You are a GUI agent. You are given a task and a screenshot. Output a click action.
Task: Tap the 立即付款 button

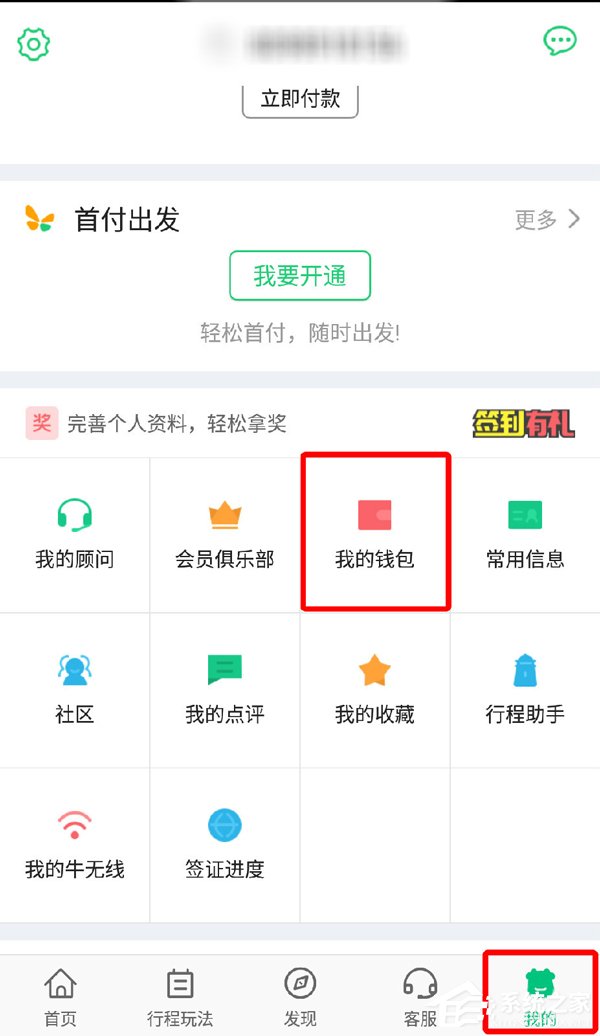coord(300,98)
